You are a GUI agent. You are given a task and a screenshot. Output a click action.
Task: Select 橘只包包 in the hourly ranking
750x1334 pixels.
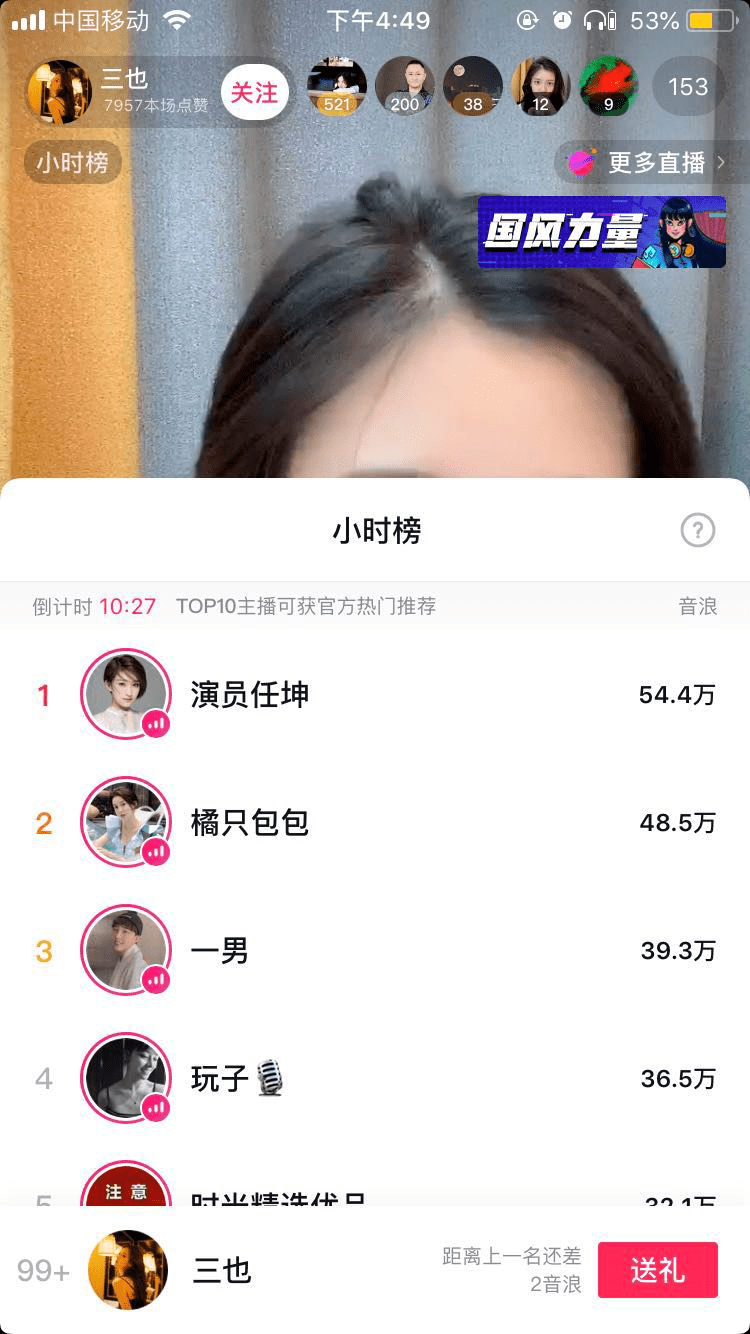click(x=375, y=822)
